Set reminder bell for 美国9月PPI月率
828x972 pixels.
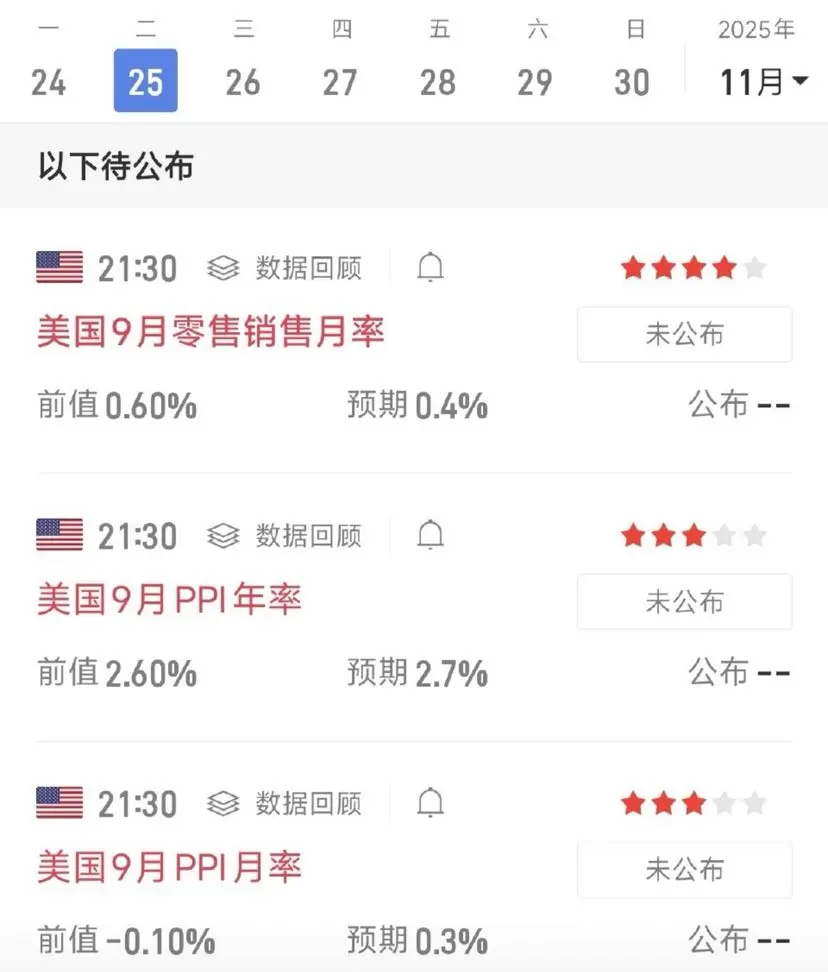(x=430, y=804)
